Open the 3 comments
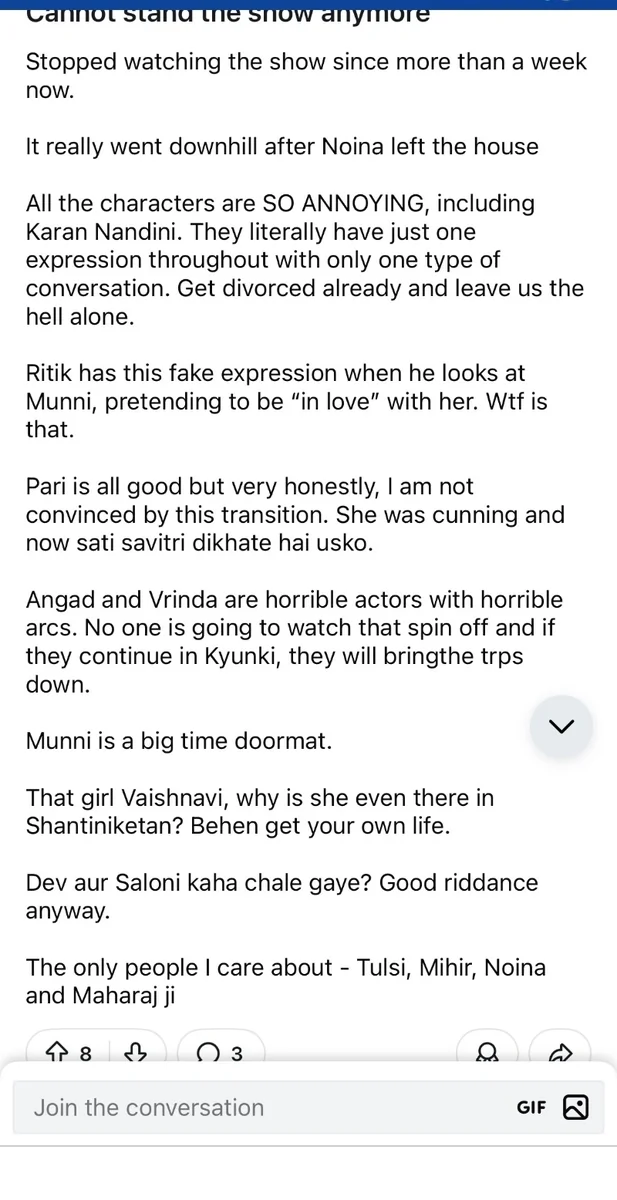The width and height of the screenshot is (617, 1200). 221,1052
